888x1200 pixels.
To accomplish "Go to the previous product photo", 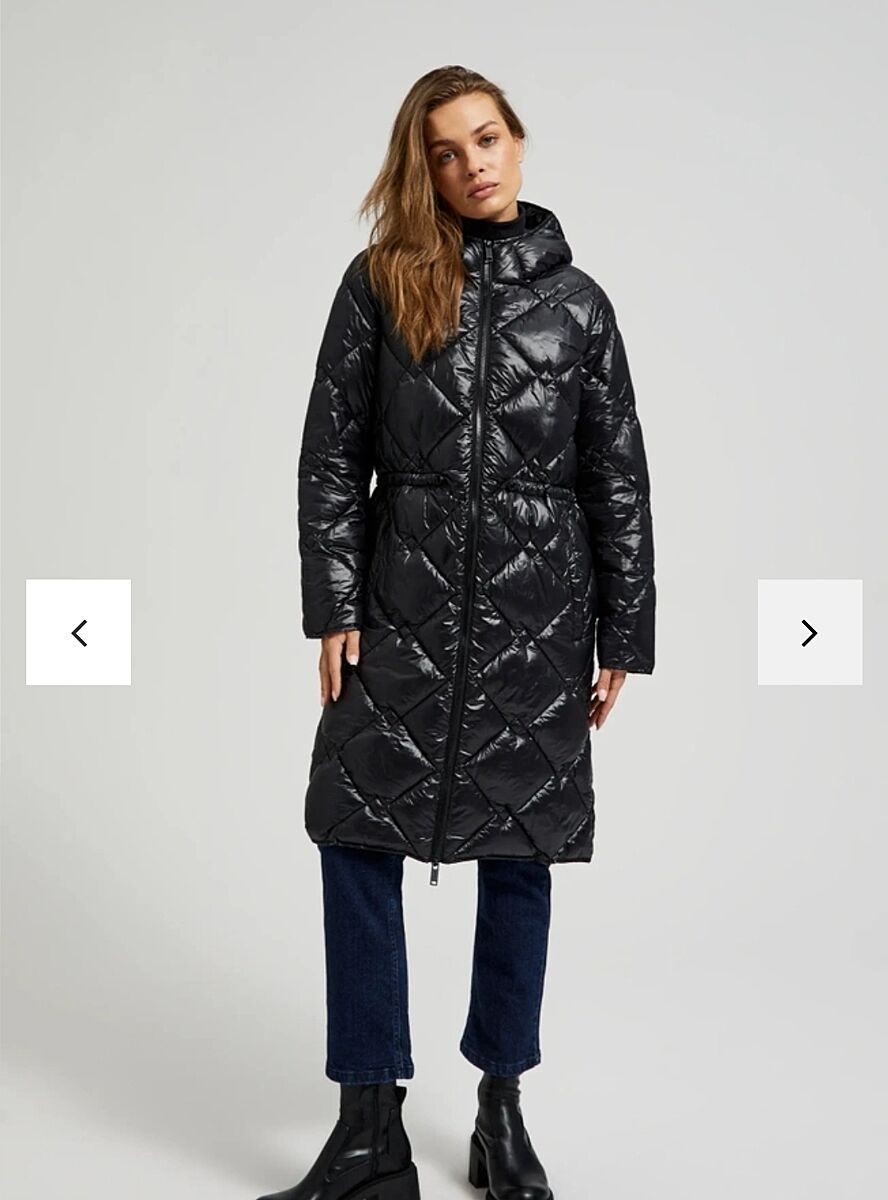I will [x=78, y=632].
